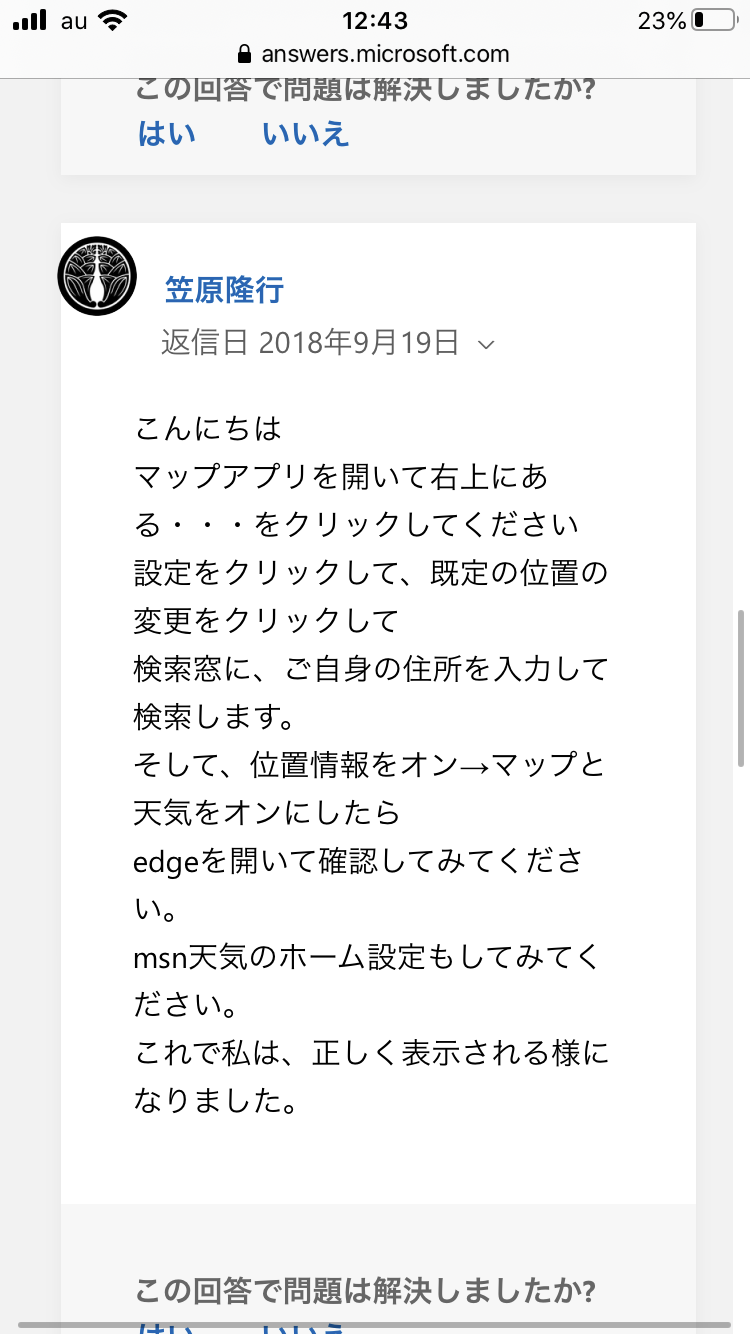750x1334 pixels.
Task: Tap はい under the first answer
Action: [167, 134]
